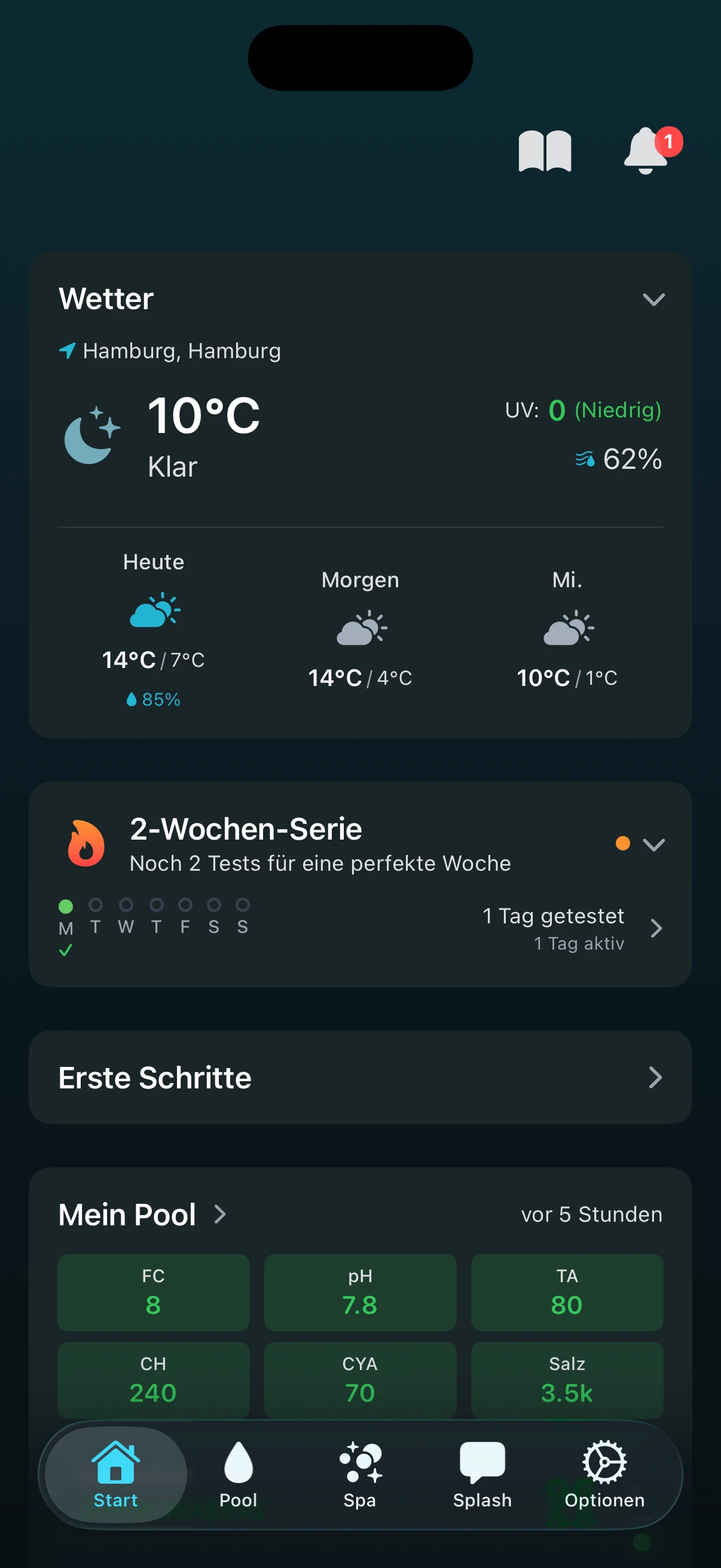Open Erste Schritte
The width and height of the screenshot is (721, 1568).
tap(360, 1078)
